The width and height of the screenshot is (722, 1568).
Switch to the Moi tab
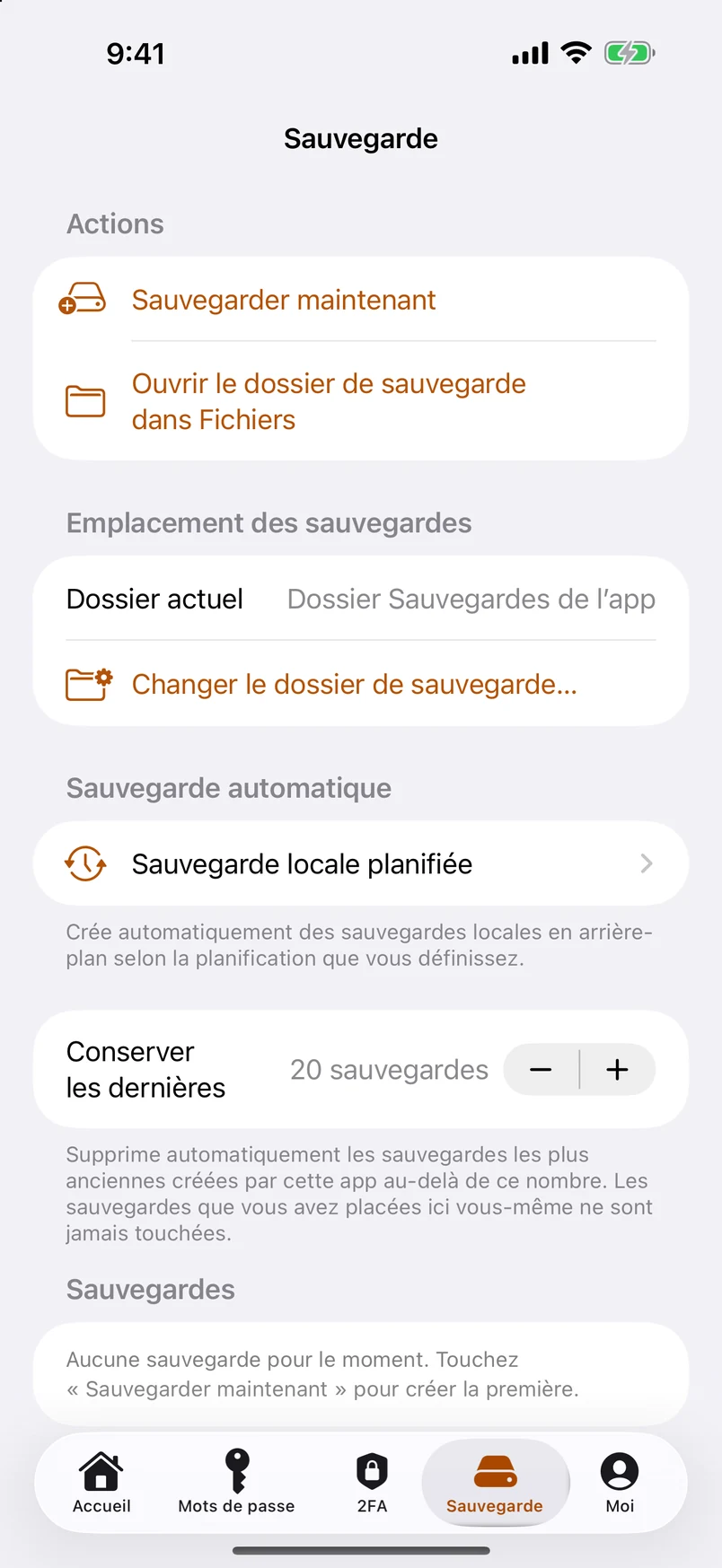point(620,1483)
